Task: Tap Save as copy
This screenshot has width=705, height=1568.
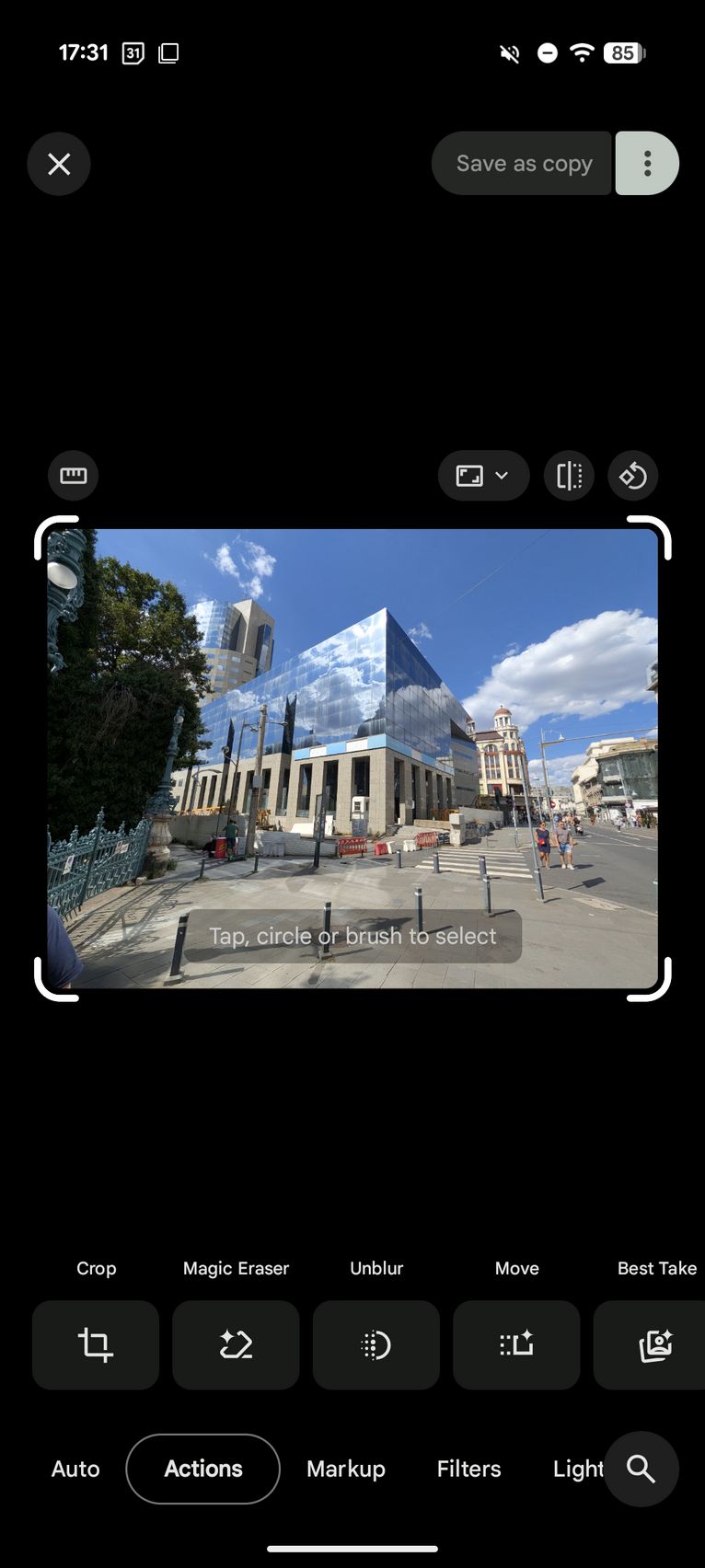Action: coord(522,164)
